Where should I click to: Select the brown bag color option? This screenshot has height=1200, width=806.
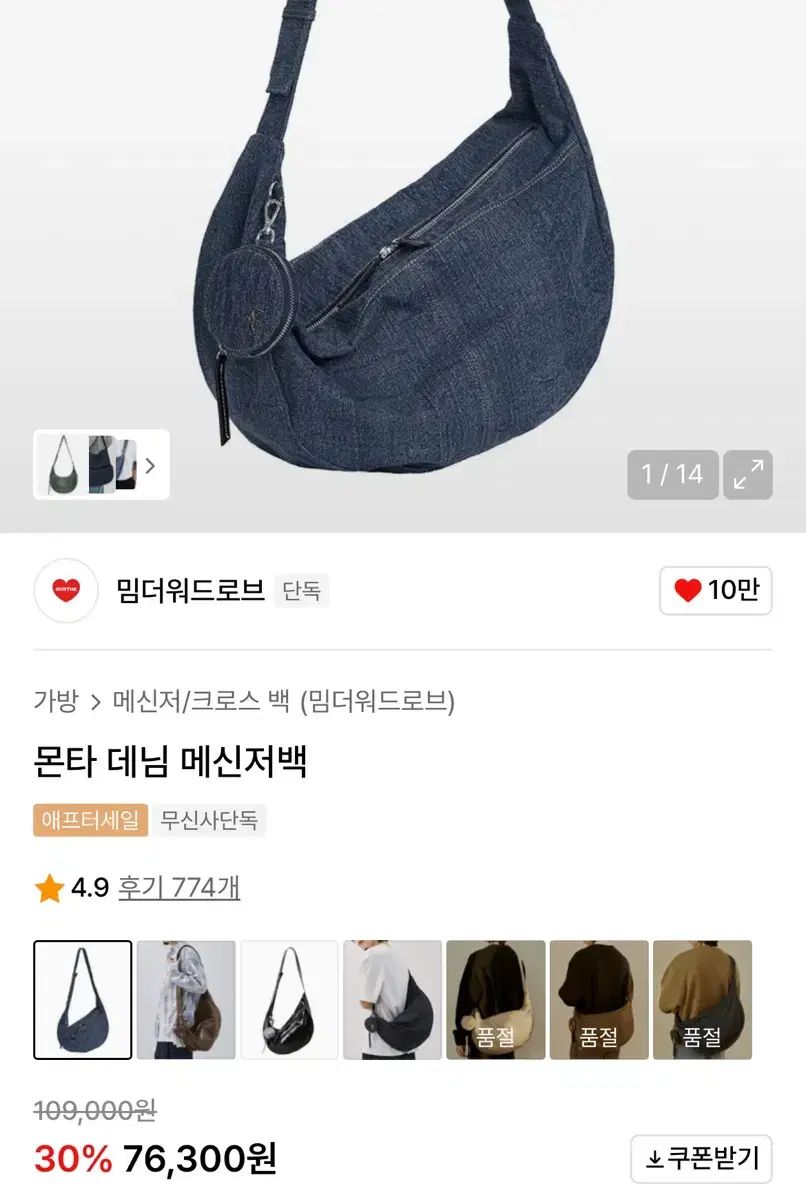tap(186, 999)
